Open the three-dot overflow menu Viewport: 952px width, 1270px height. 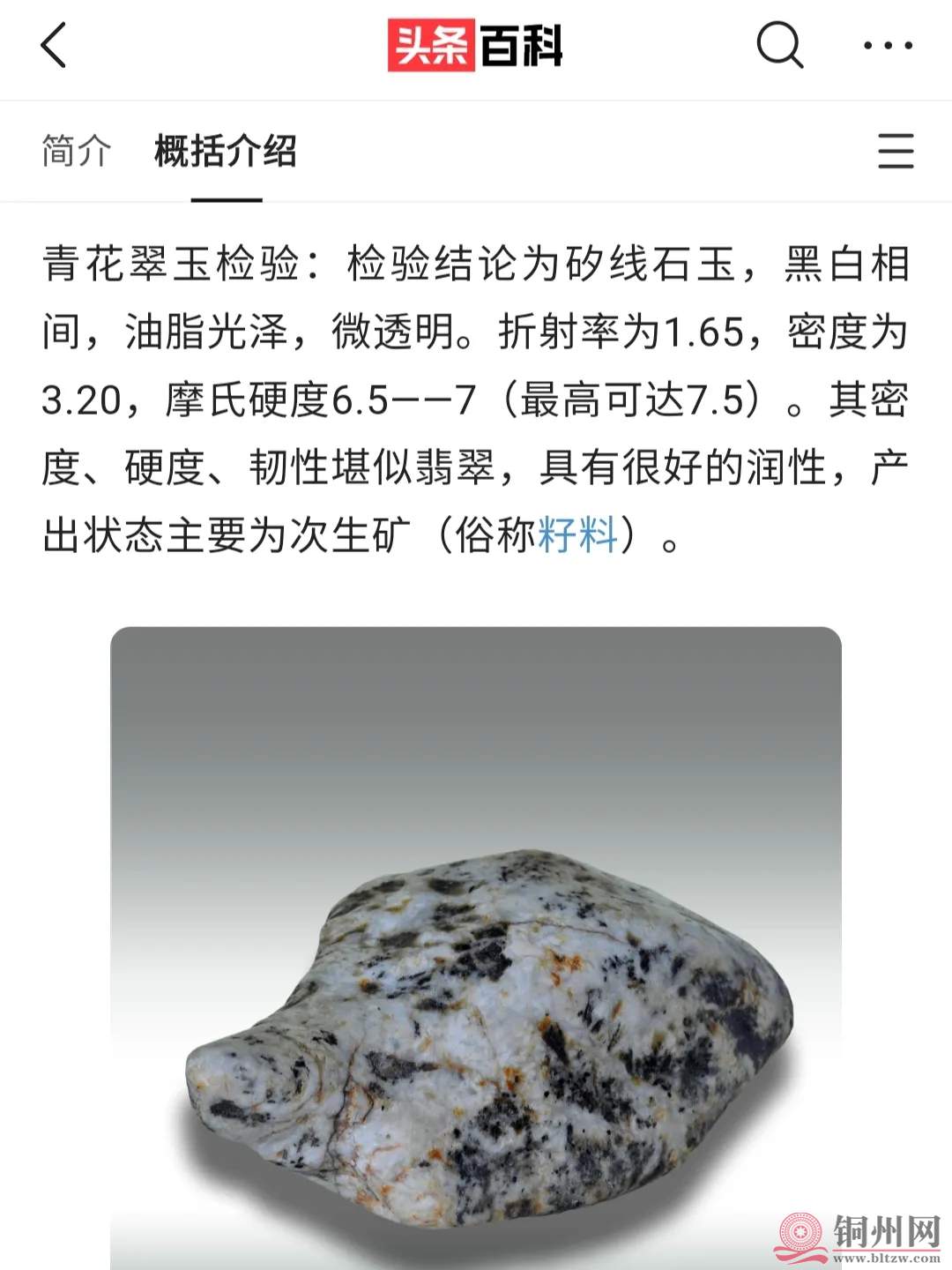pos(887,46)
